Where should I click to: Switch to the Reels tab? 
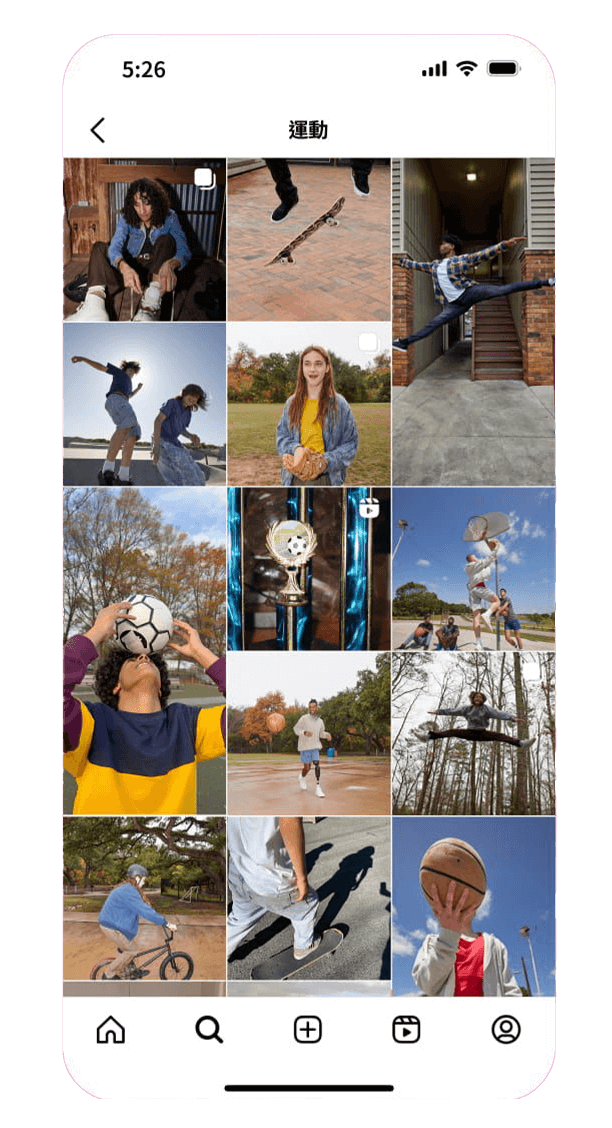click(x=406, y=1030)
